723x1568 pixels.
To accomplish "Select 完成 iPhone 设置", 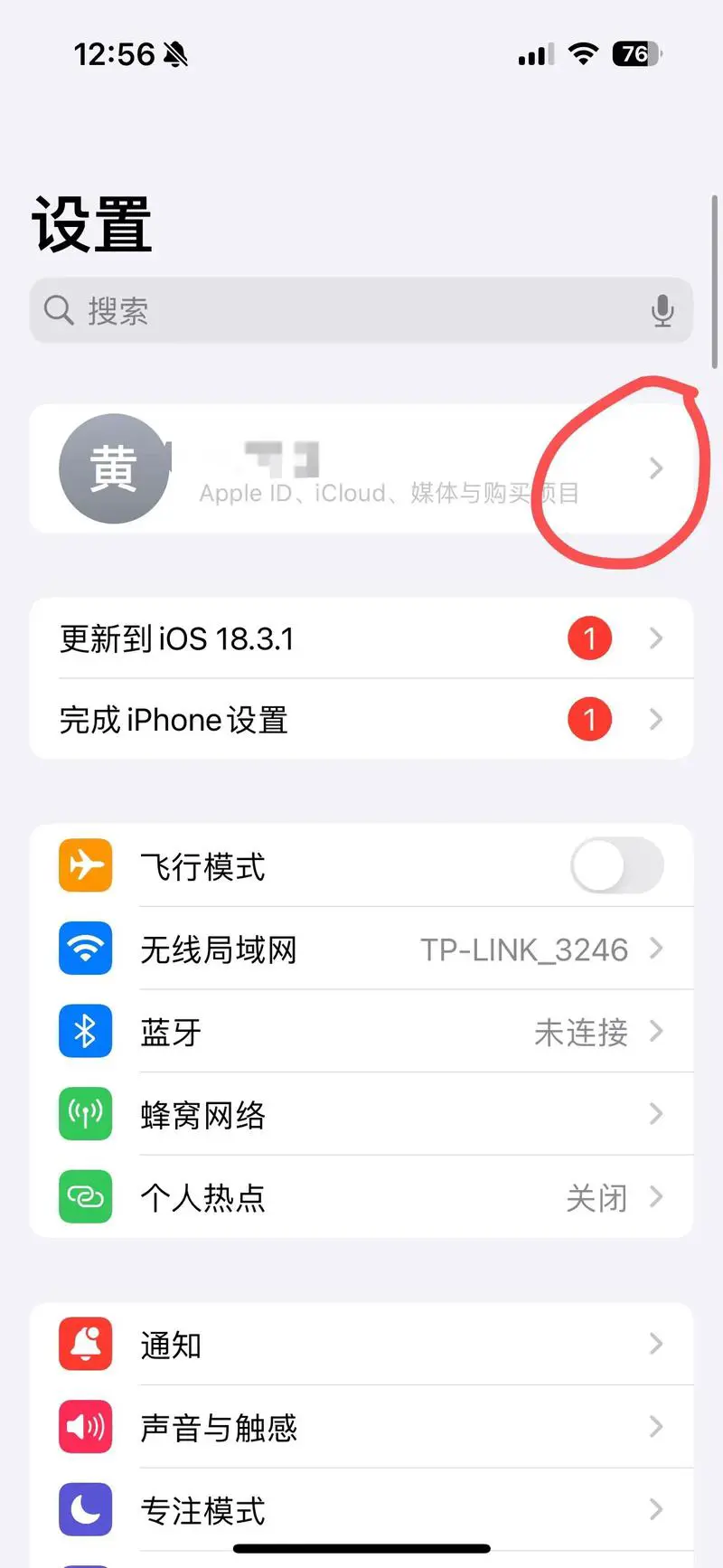I will [271, 720].
